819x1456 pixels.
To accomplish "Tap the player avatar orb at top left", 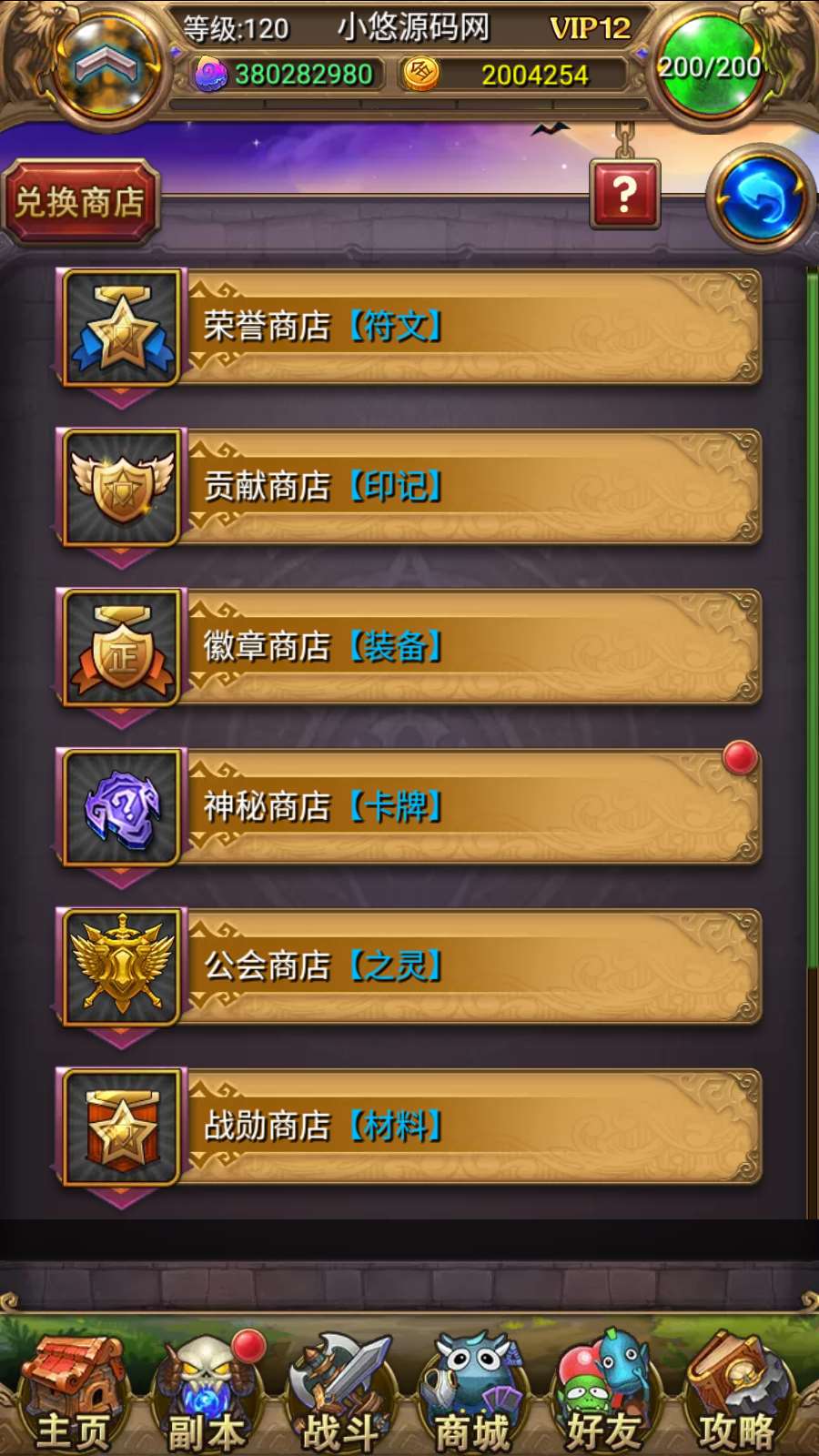I will click(x=106, y=64).
